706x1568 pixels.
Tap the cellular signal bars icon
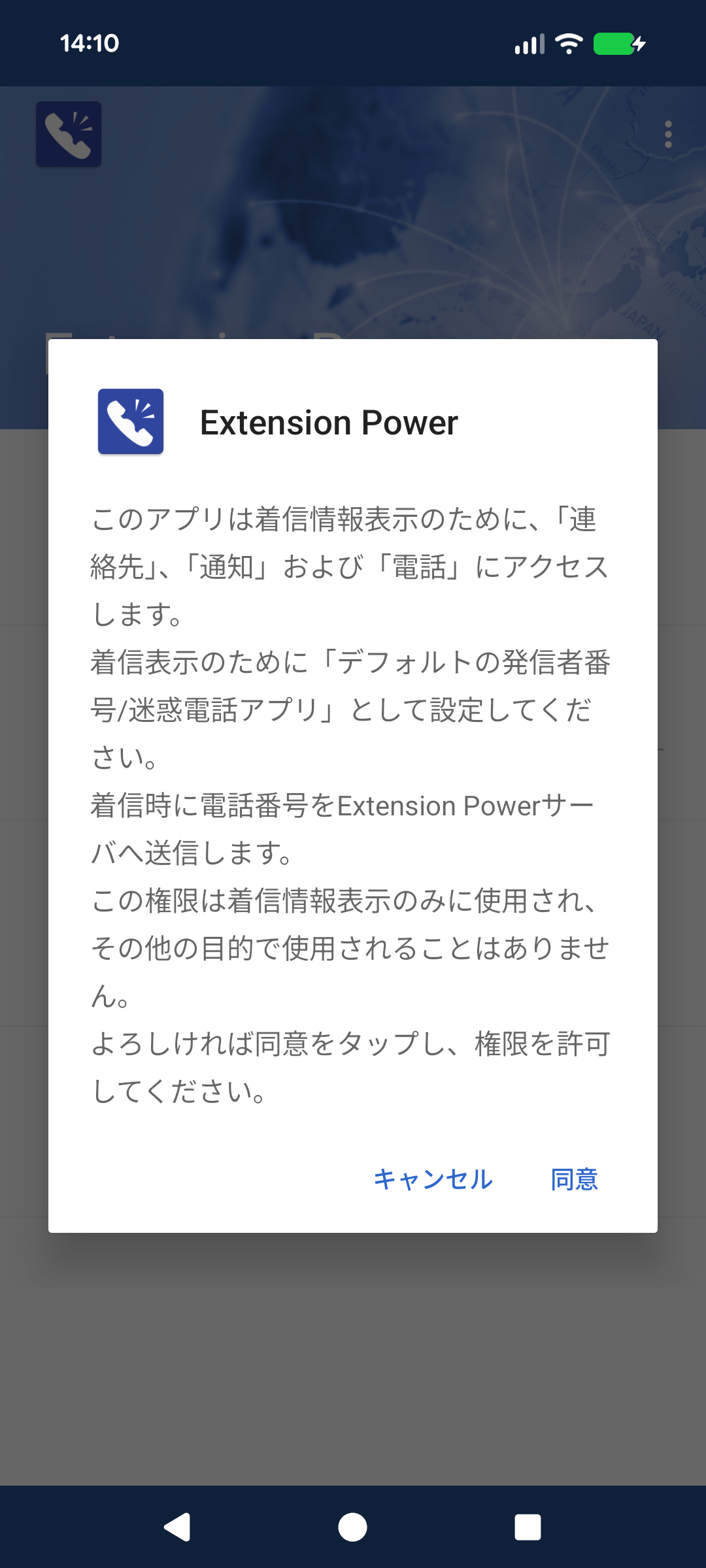click(x=529, y=43)
